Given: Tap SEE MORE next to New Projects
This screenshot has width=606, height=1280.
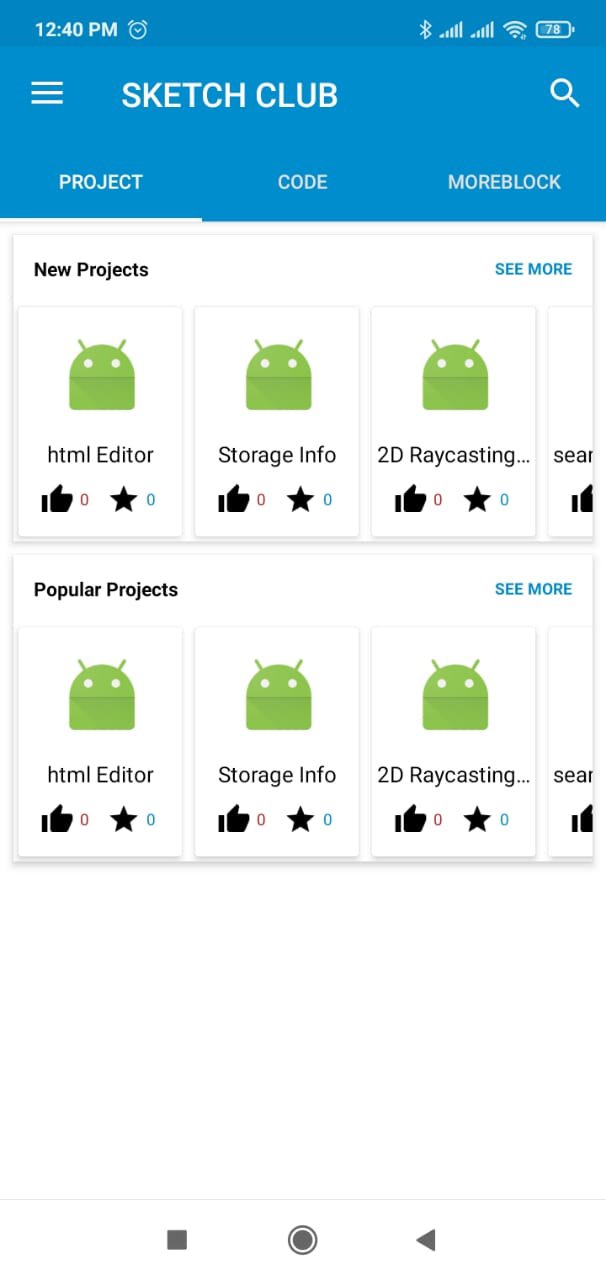Looking at the screenshot, I should coord(534,269).
